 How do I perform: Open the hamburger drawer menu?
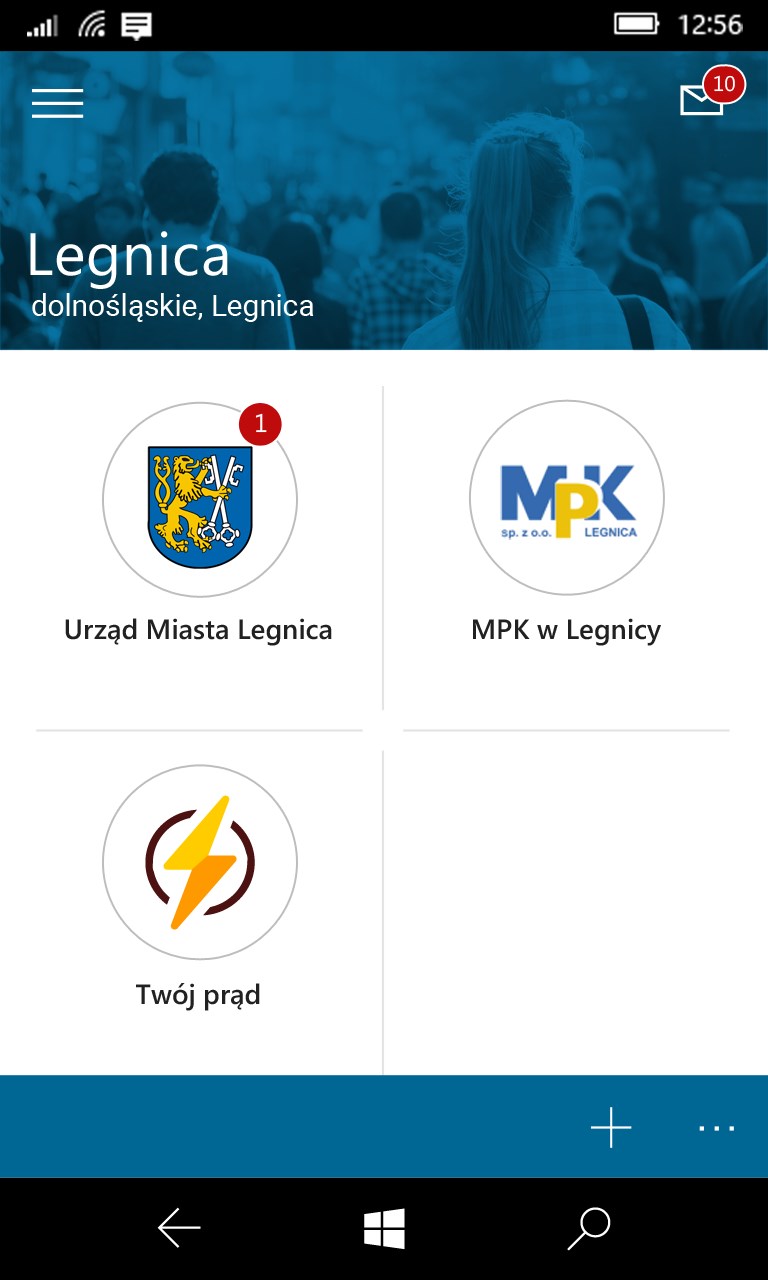[57, 103]
